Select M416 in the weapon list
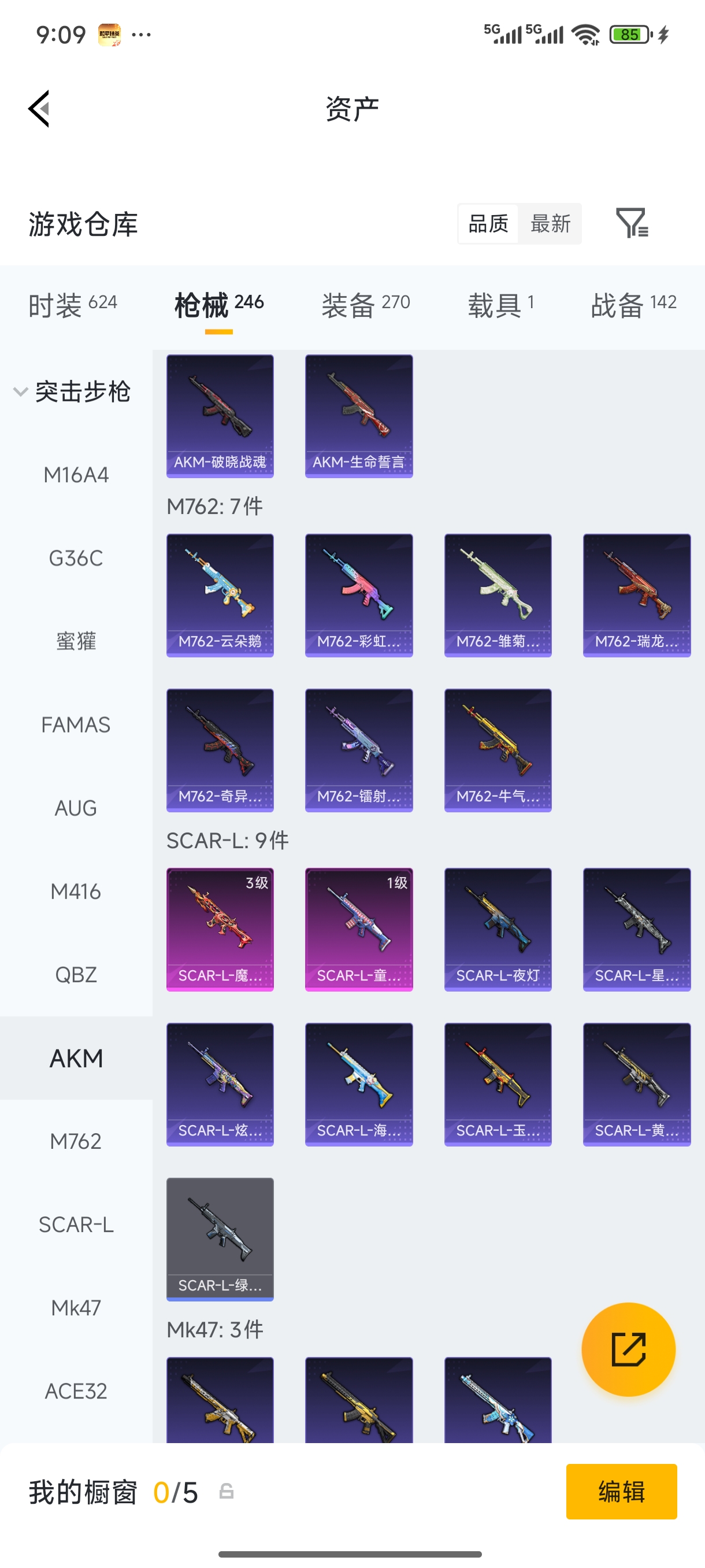 point(76,892)
